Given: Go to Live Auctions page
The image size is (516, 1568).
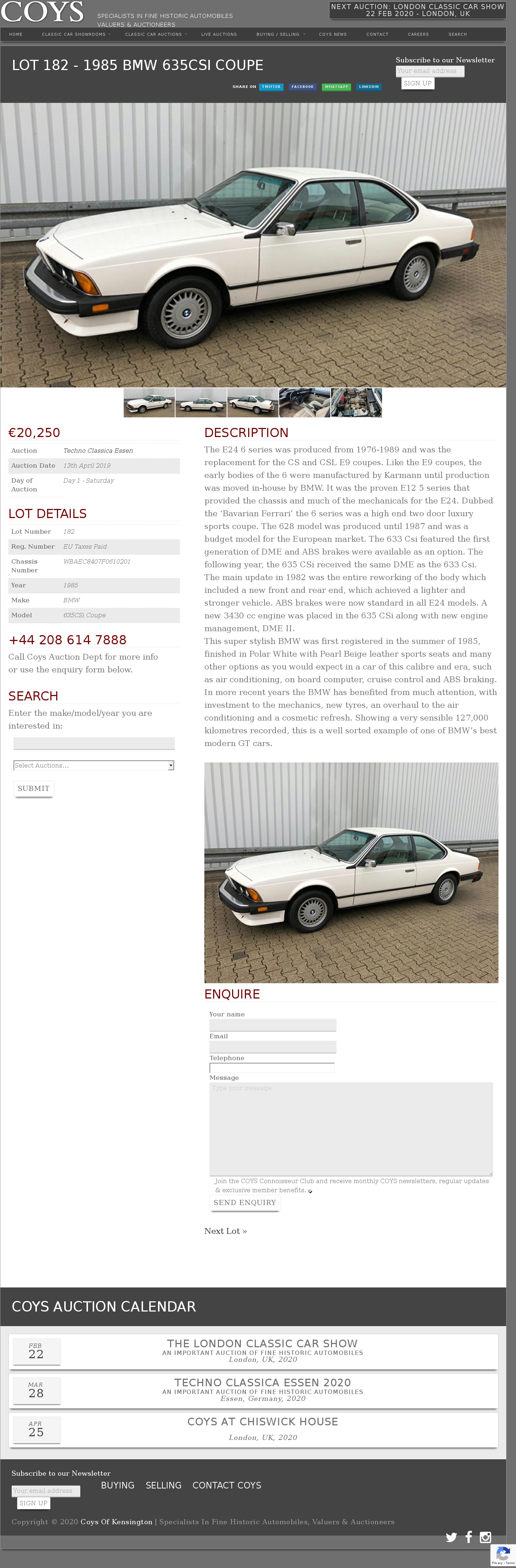Looking at the screenshot, I should tap(219, 35).
